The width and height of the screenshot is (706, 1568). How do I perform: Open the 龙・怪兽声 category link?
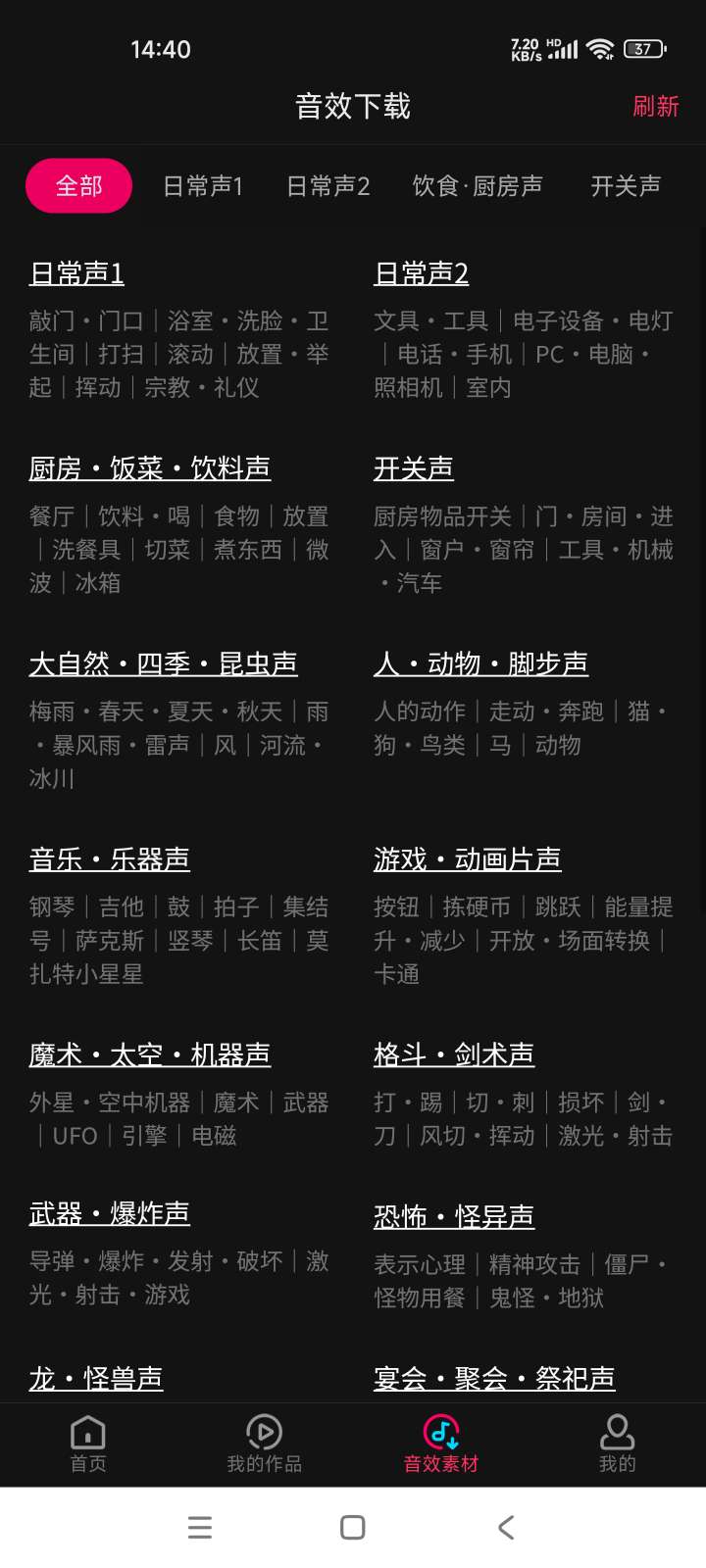(x=96, y=1379)
